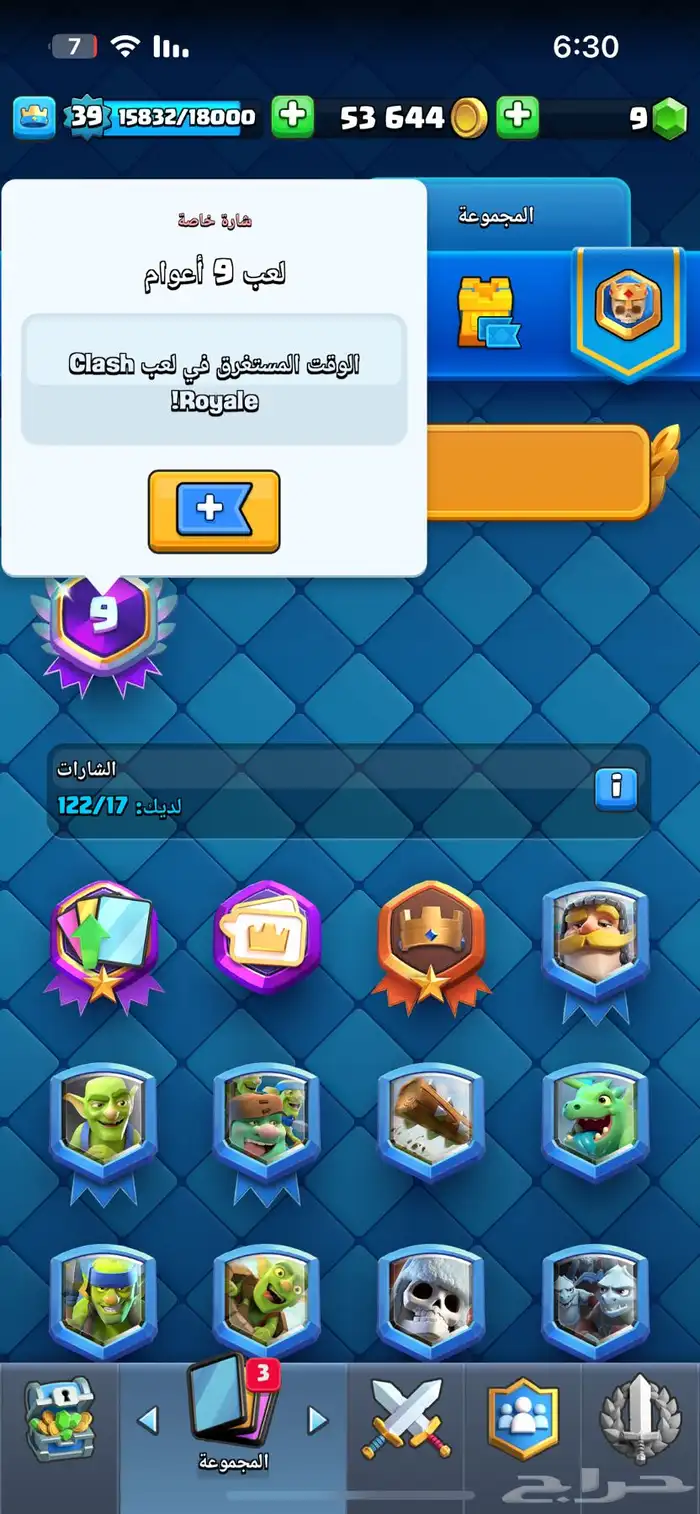Open the badges info button
Image resolution: width=700 pixels, height=1514 pixels.
(x=615, y=789)
